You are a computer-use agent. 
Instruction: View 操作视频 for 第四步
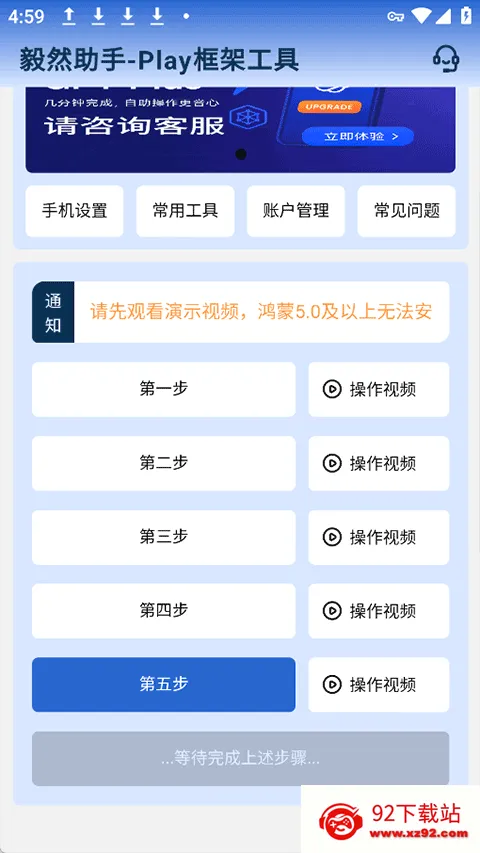pyautogui.click(x=379, y=611)
